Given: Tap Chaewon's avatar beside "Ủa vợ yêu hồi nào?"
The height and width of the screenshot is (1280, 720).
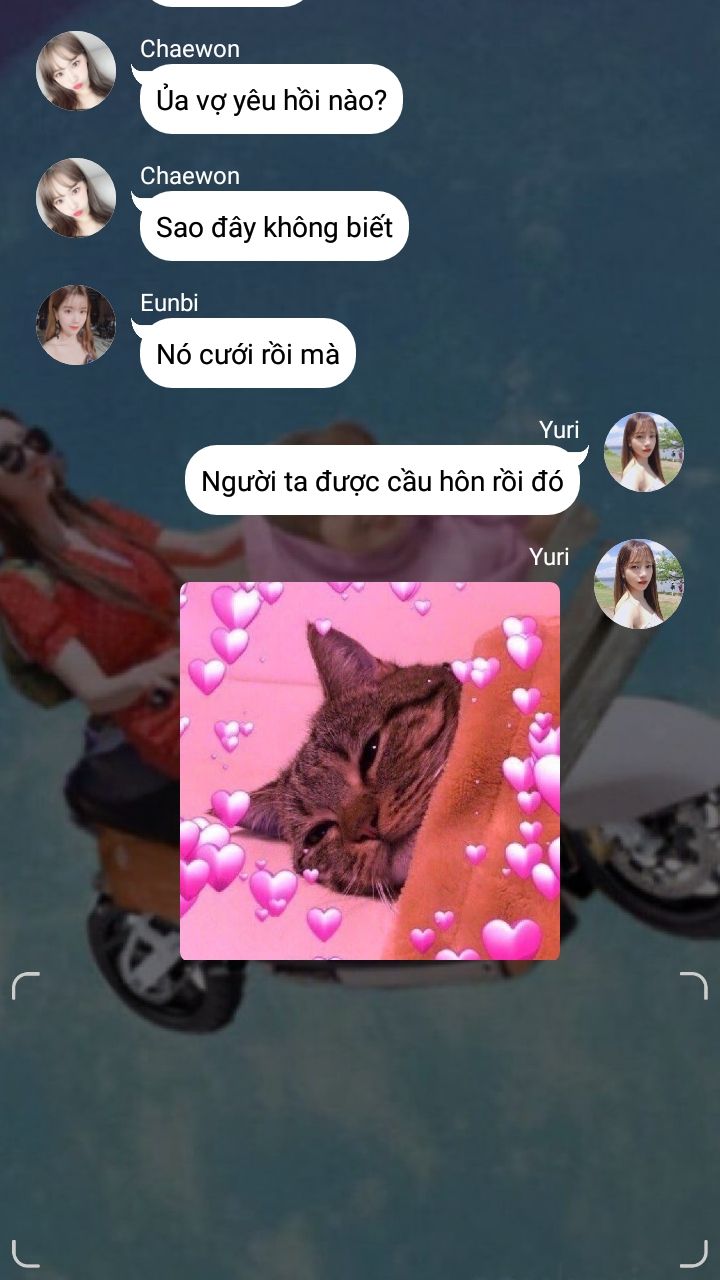Looking at the screenshot, I should [x=76, y=71].
